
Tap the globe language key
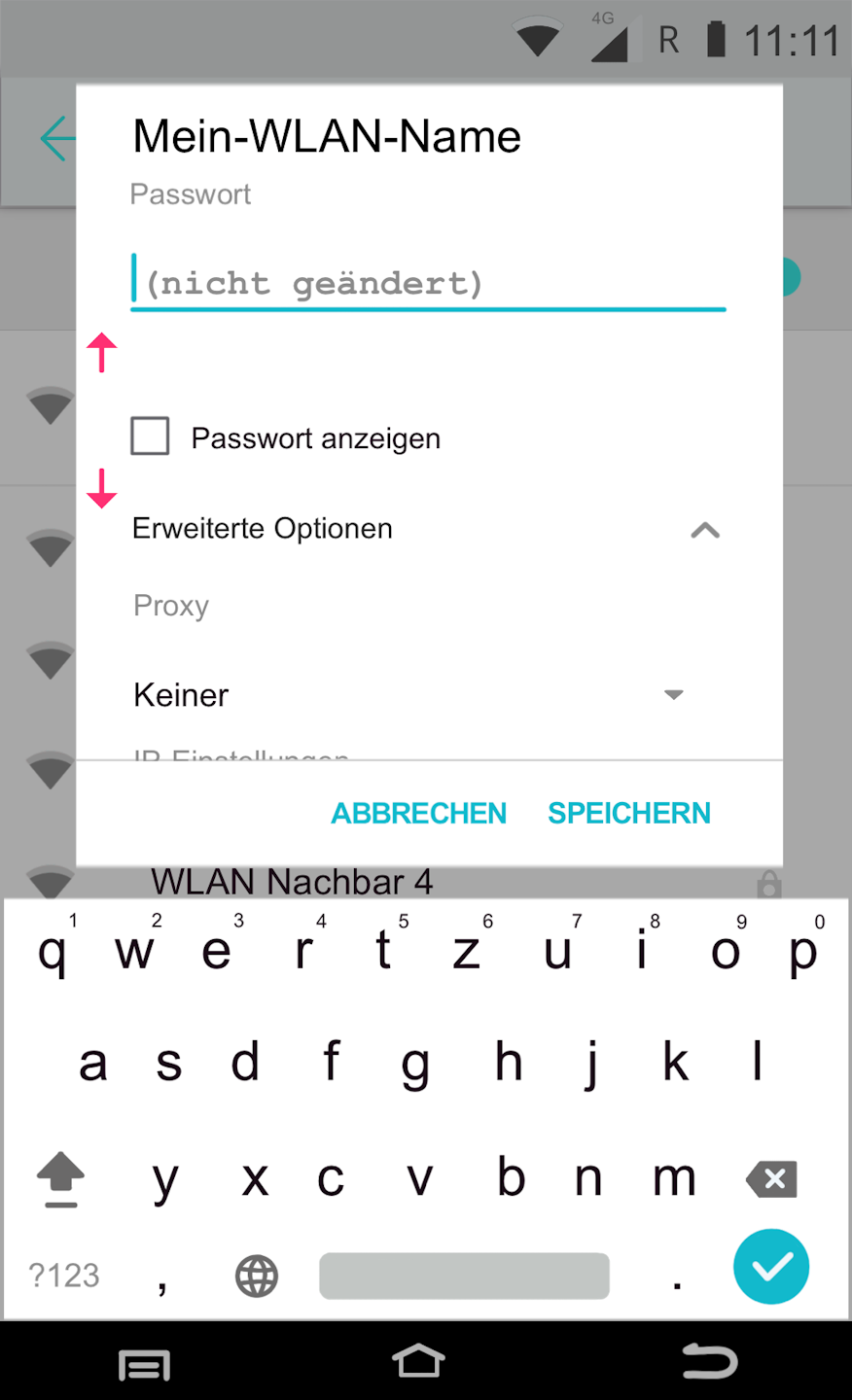(x=257, y=1276)
